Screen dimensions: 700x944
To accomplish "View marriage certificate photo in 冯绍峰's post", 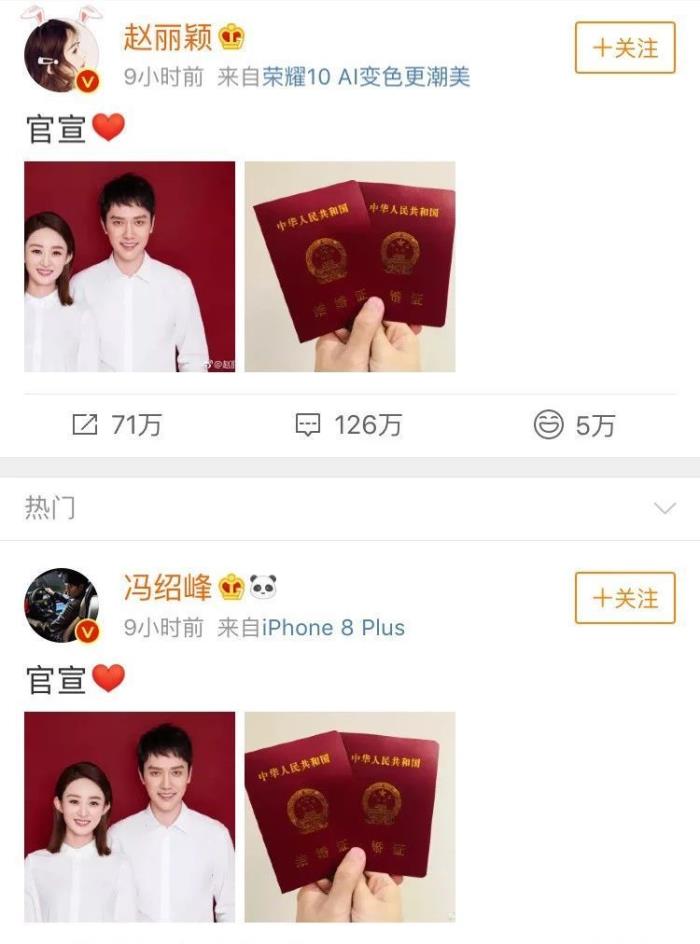I will (x=350, y=817).
